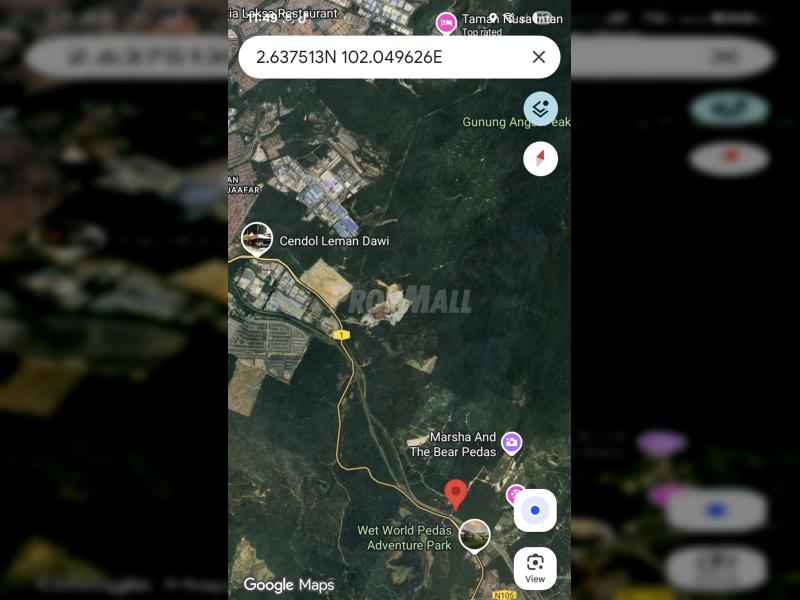The image size is (800, 600).
Task: Open Marsha And The Bear Pedas marker
Action: [x=512, y=442]
